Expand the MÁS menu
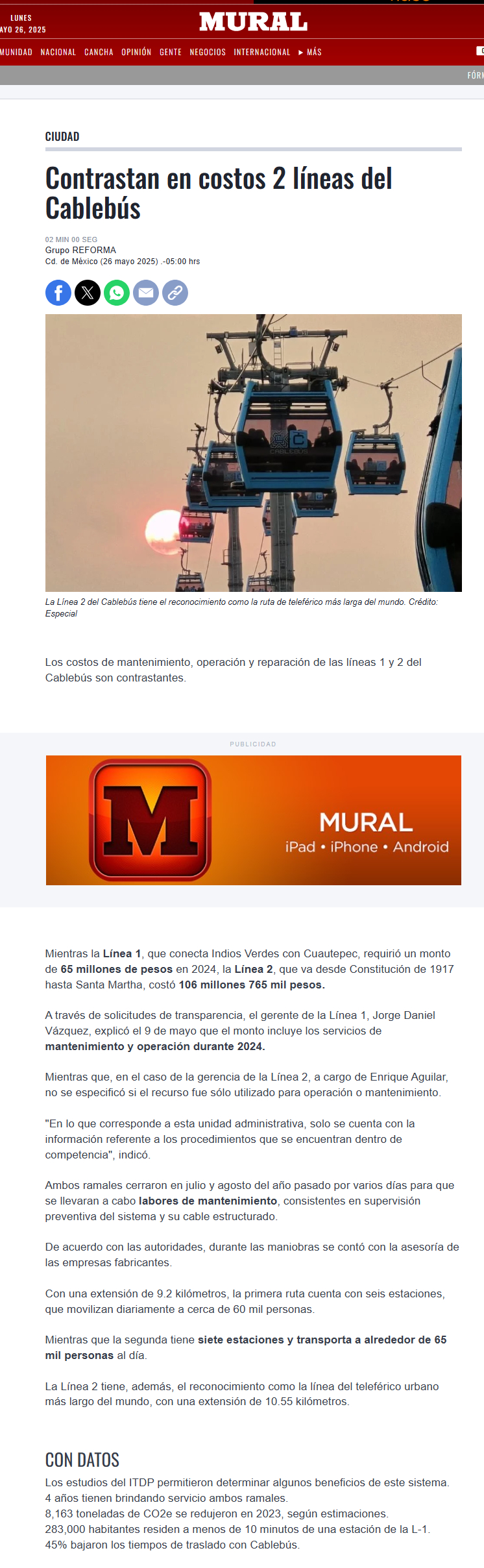The height and width of the screenshot is (1568, 484). click(310, 52)
